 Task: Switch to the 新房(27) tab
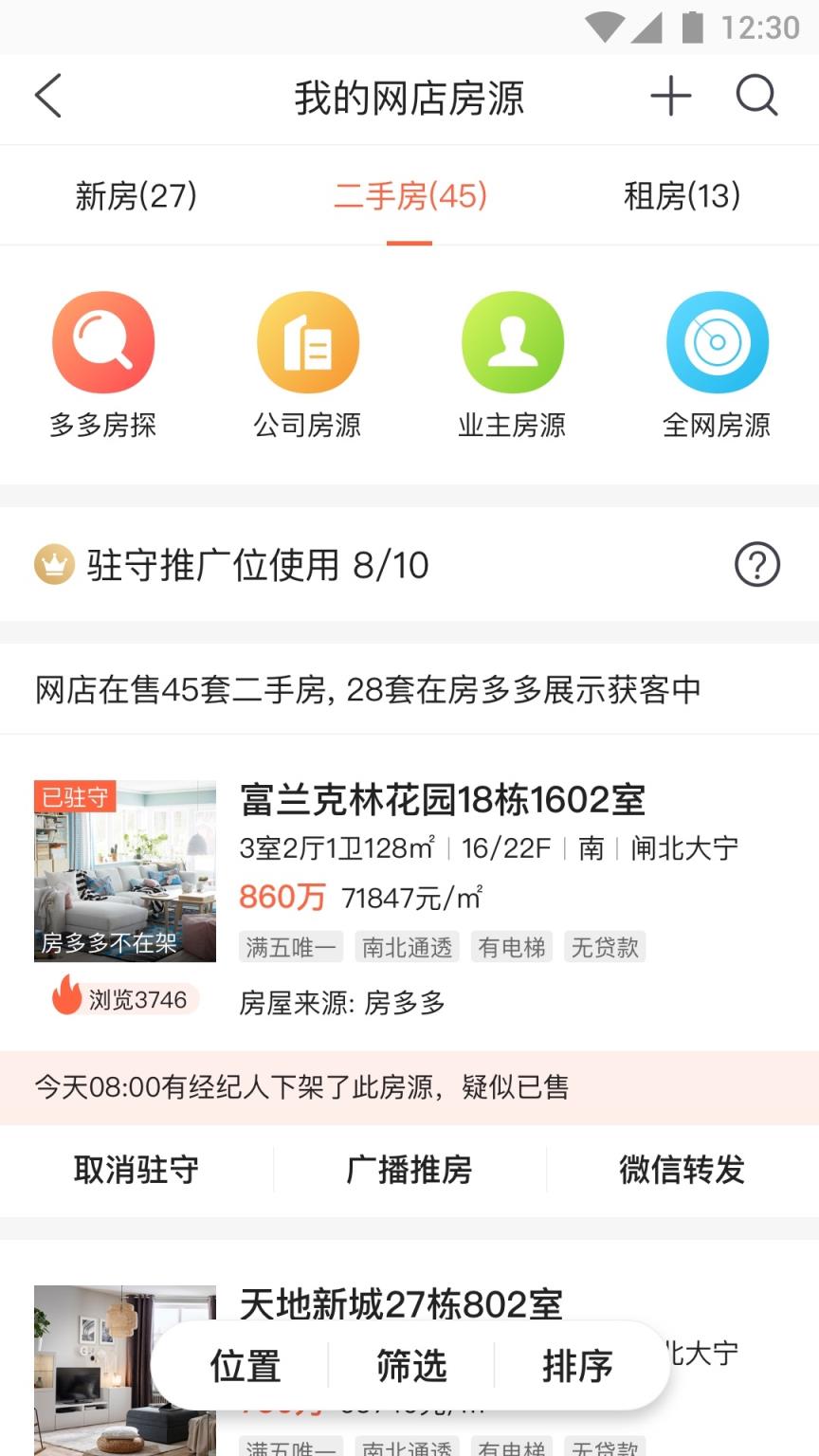pyautogui.click(x=136, y=196)
